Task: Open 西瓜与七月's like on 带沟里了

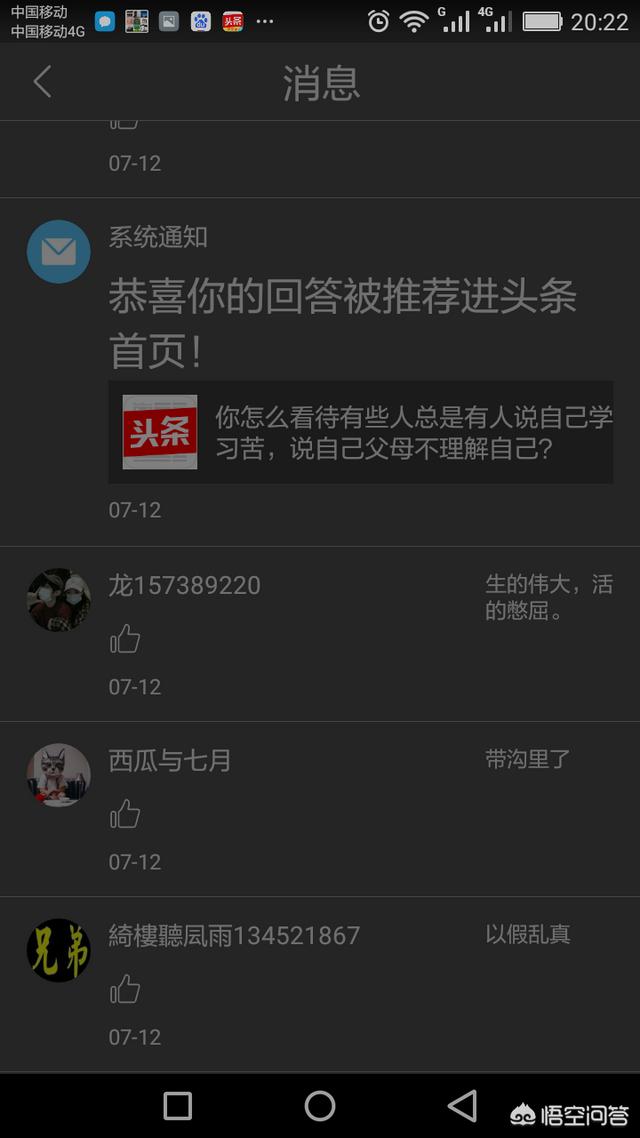Action: tap(300, 808)
